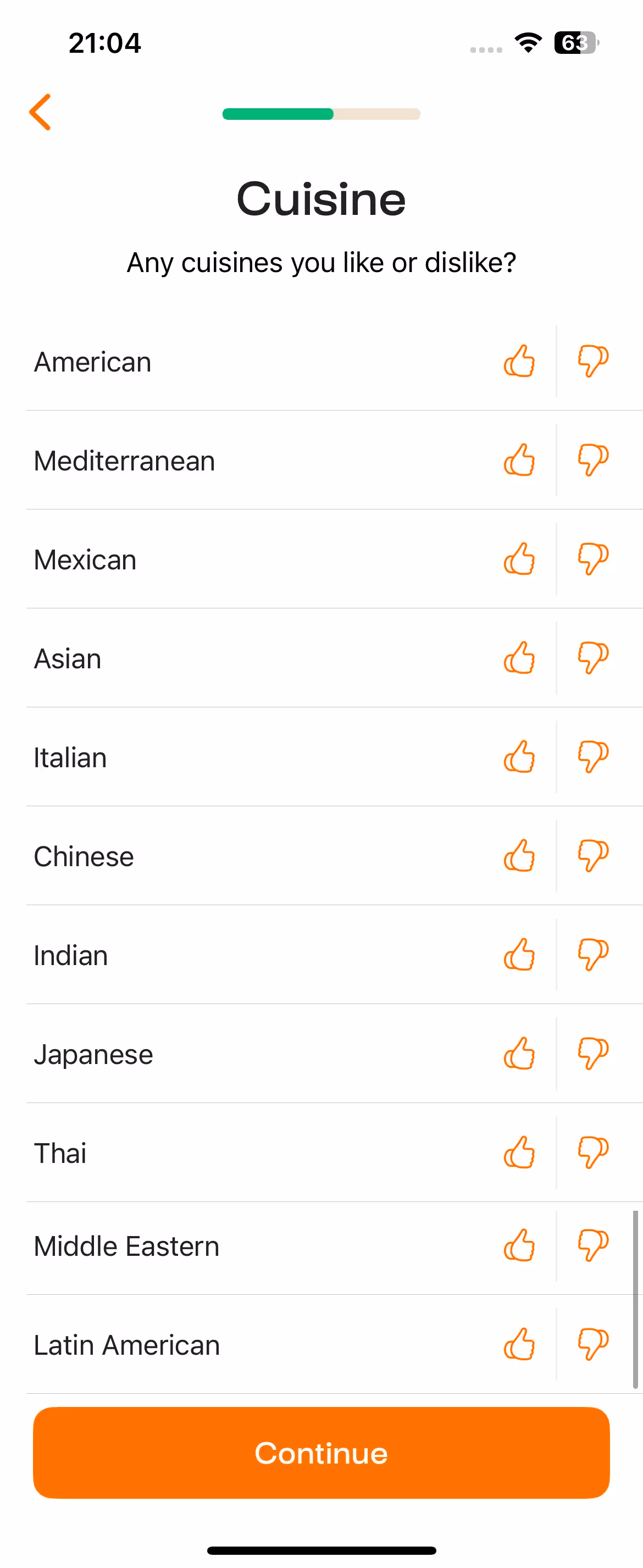
Task: Like Mexican cuisine
Action: (519, 559)
